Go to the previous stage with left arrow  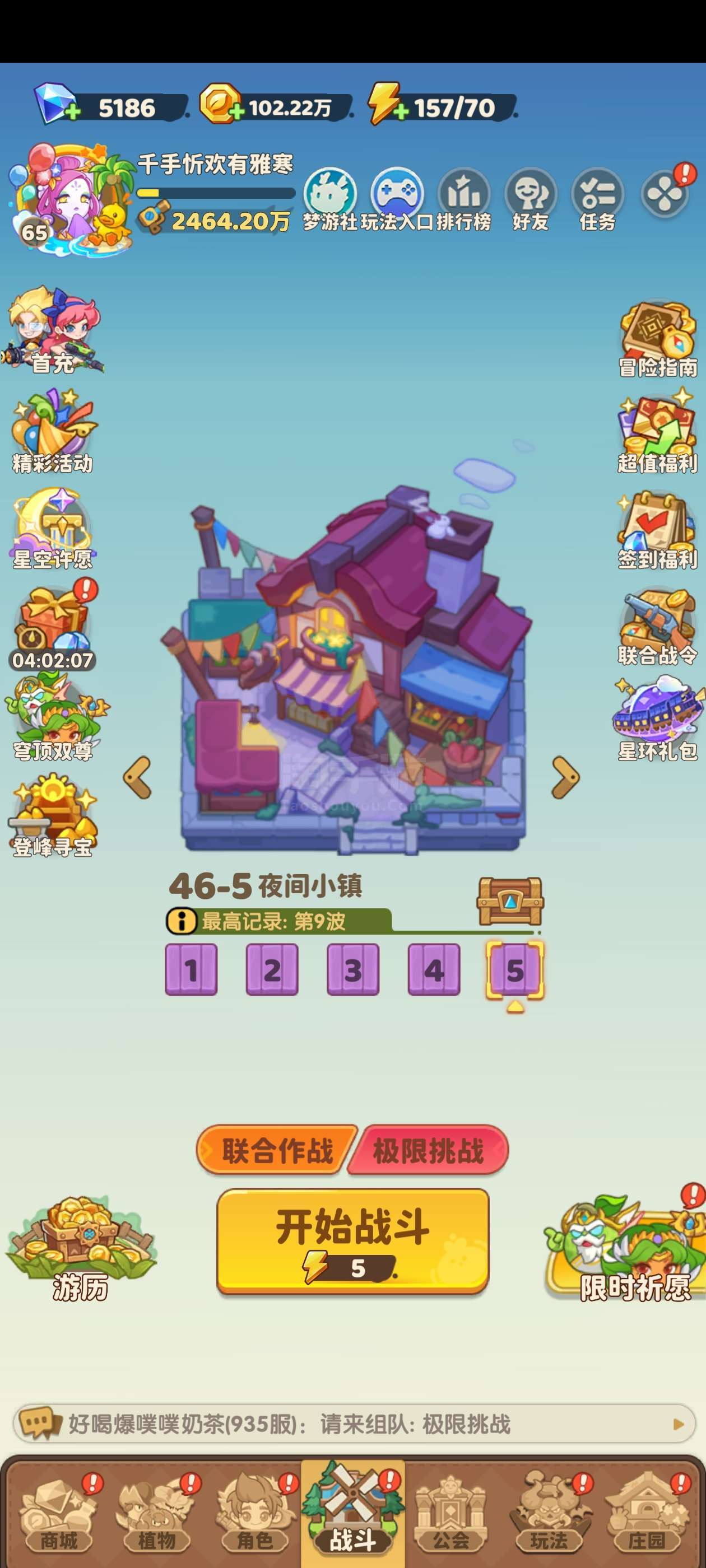tap(138, 777)
